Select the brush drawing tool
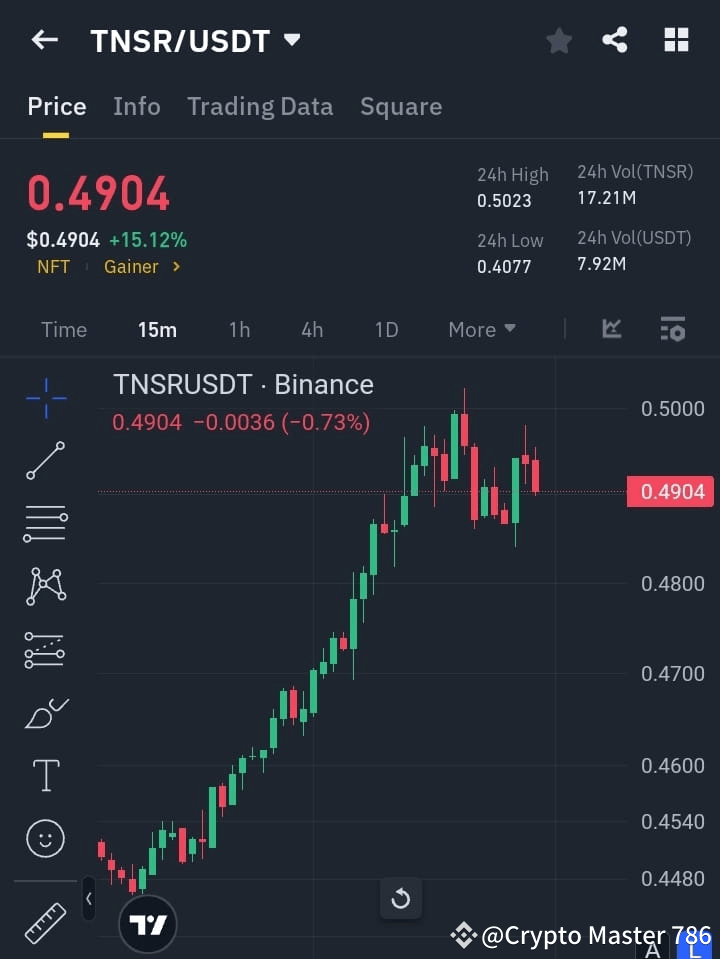 coord(45,713)
